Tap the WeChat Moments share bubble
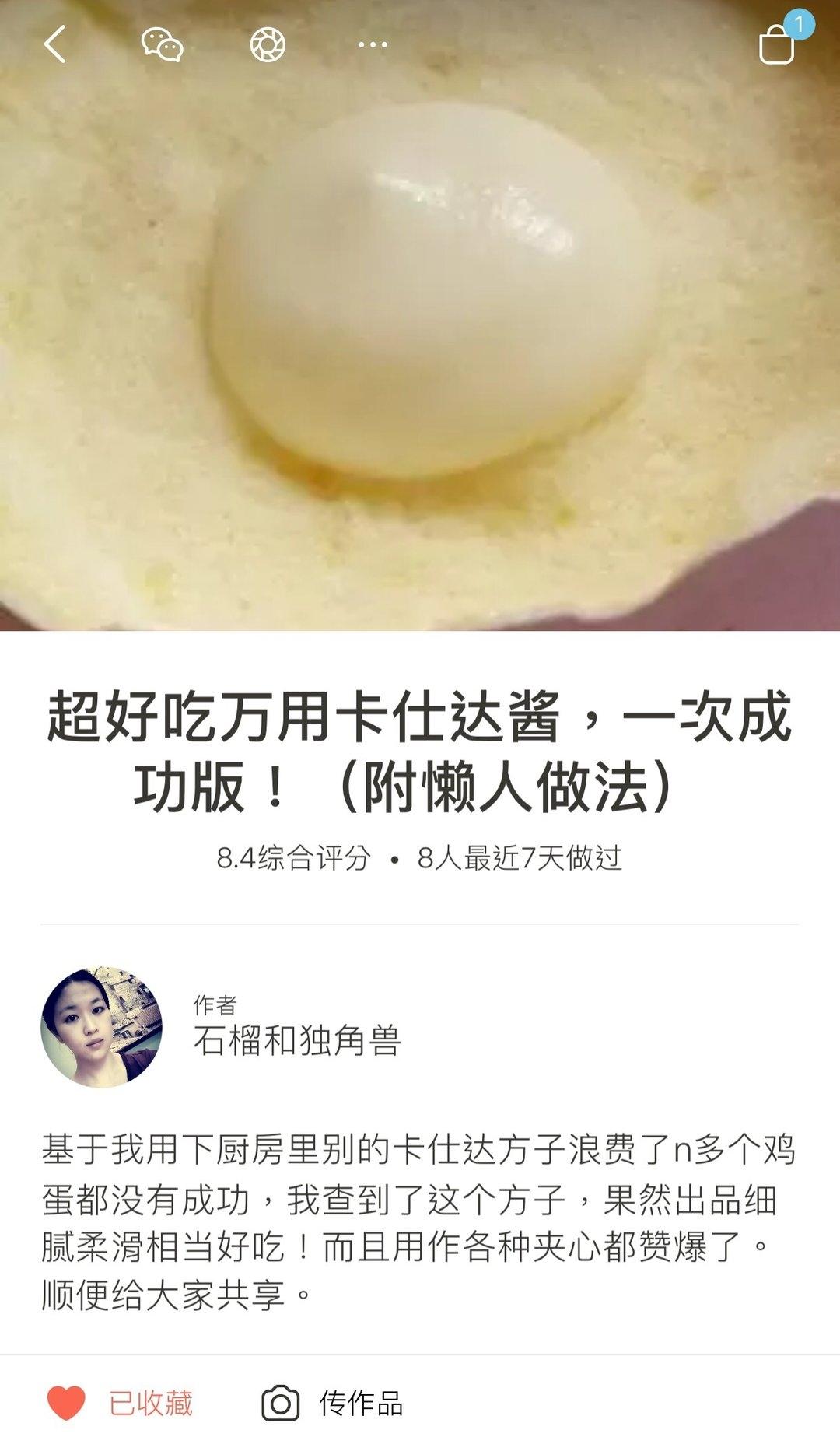The height and width of the screenshot is (1451, 840). [x=161, y=44]
